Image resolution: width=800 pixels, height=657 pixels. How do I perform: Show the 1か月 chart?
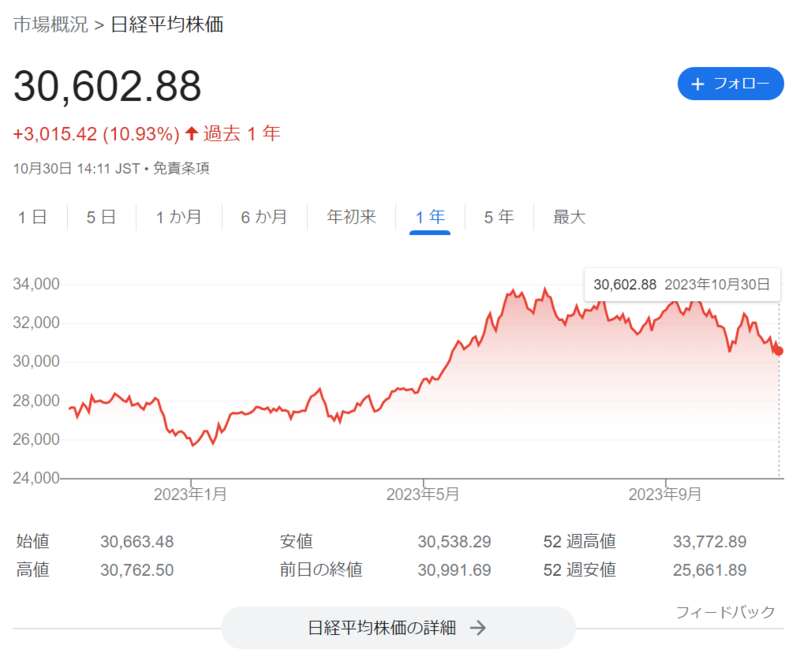pyautogui.click(x=178, y=217)
